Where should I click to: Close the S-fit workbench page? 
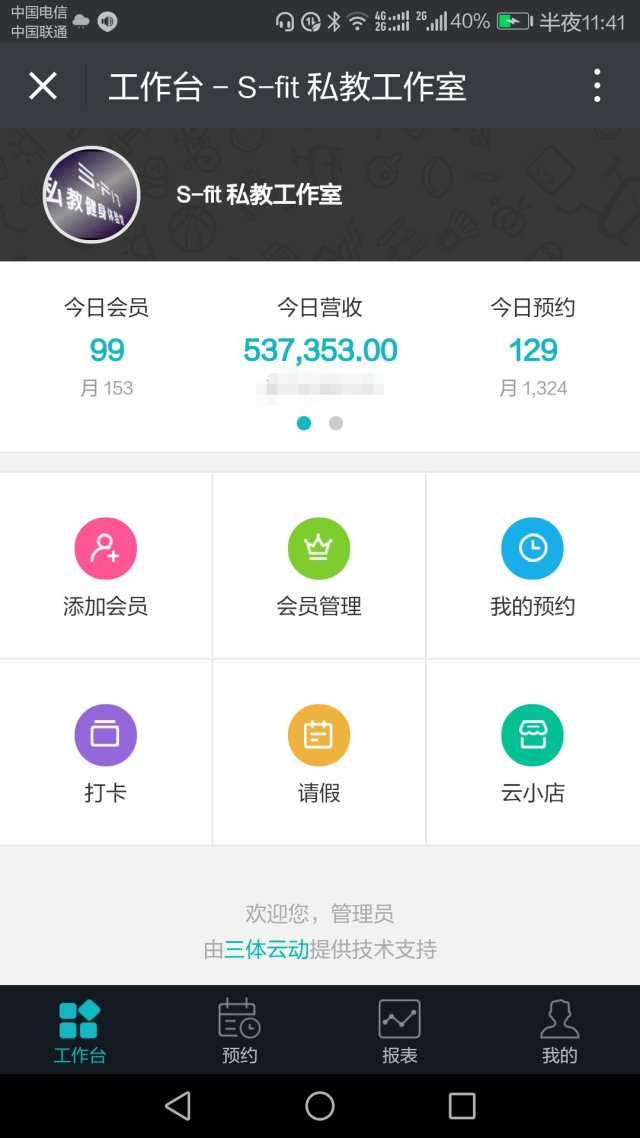click(43, 86)
